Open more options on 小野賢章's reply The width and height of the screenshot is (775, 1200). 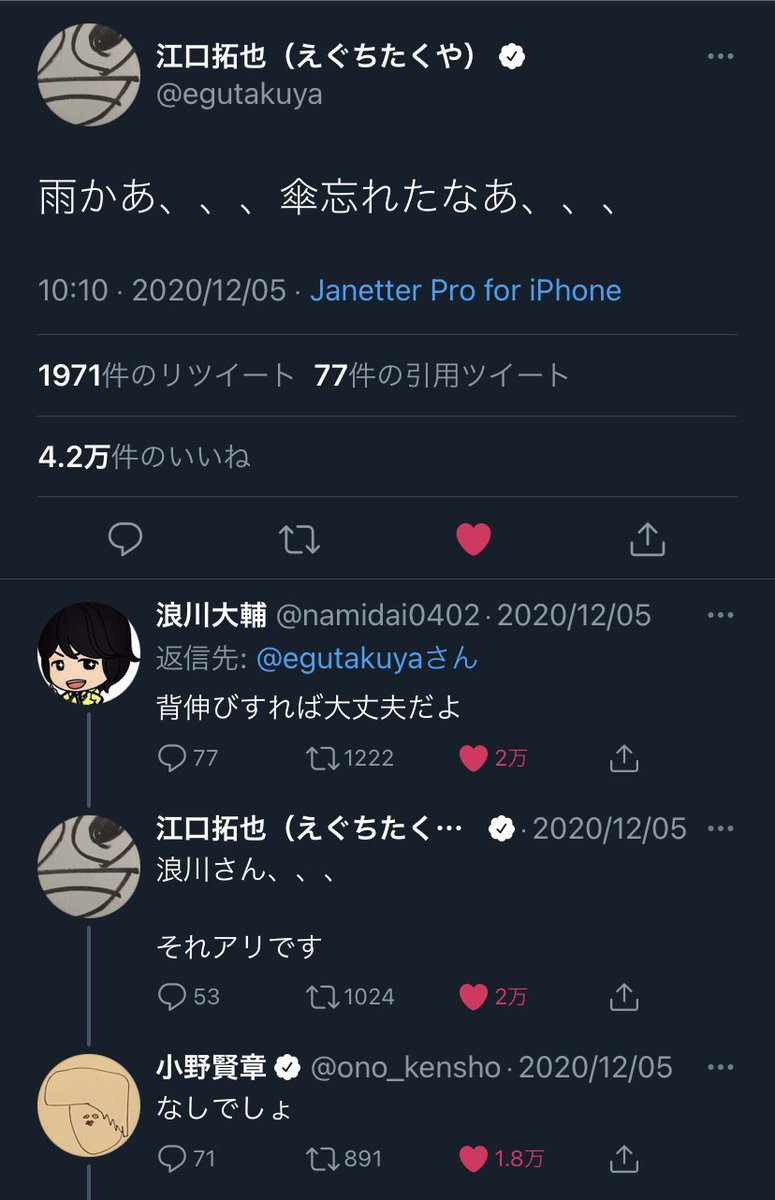(x=721, y=1066)
